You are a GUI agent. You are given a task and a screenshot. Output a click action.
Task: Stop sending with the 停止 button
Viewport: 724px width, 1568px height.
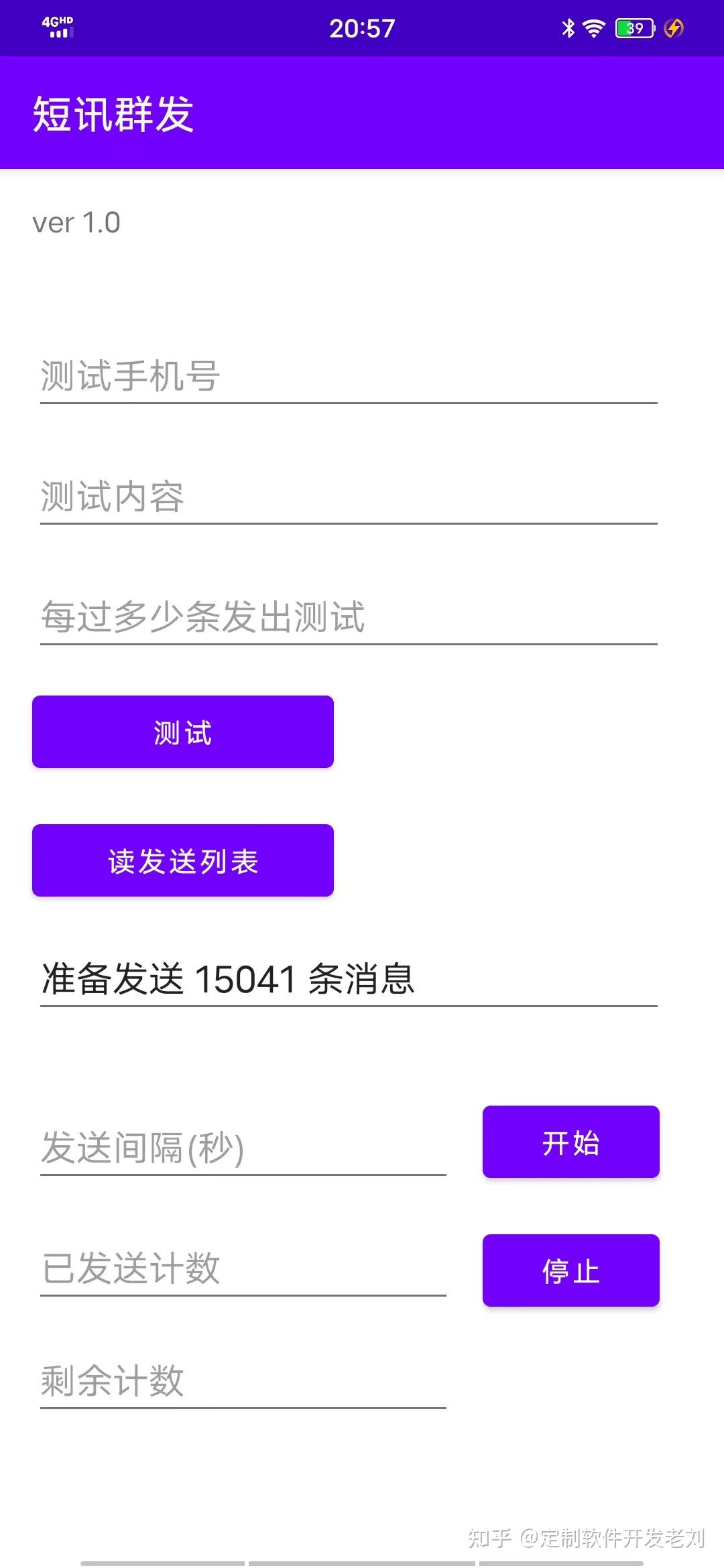[x=571, y=1270]
